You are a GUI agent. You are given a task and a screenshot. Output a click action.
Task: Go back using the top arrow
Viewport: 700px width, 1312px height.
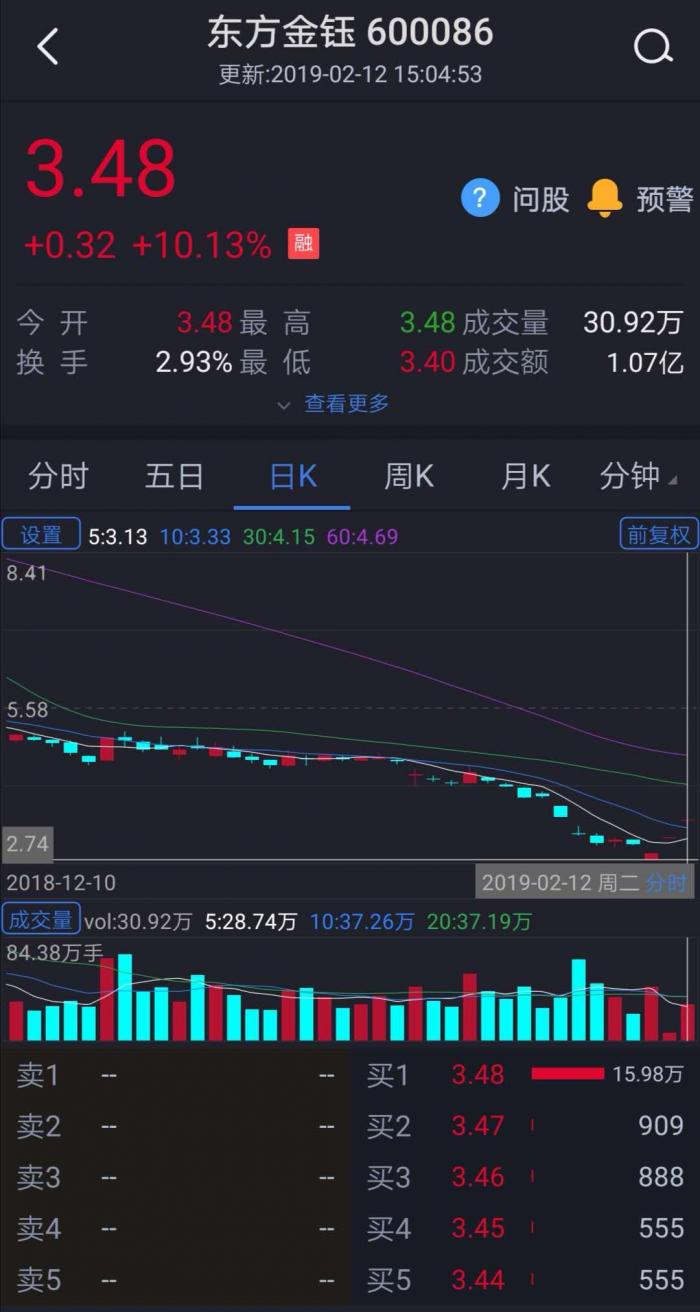47,46
